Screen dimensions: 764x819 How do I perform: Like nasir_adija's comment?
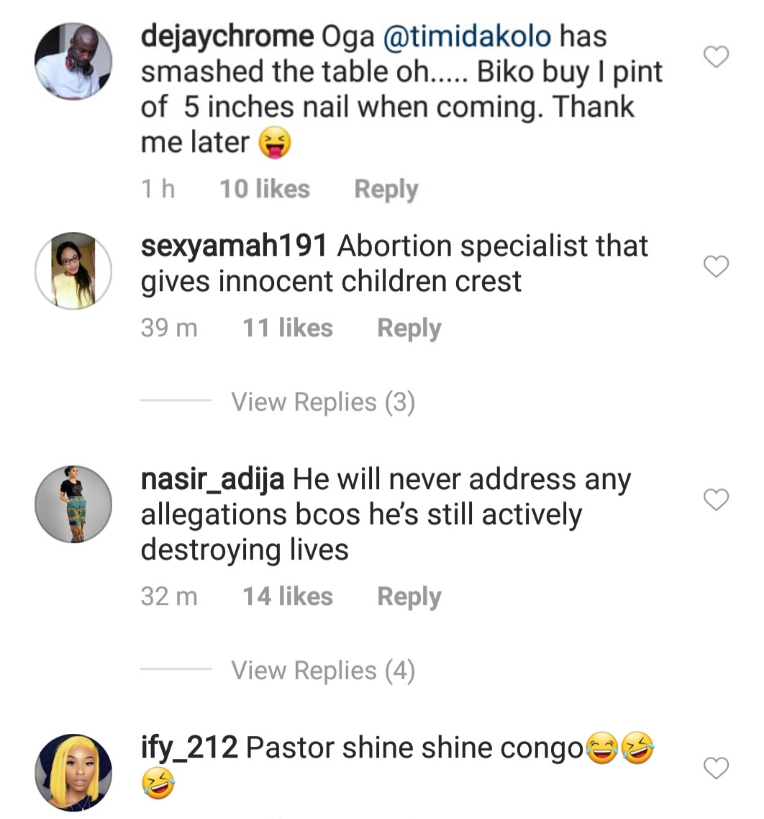pos(716,499)
